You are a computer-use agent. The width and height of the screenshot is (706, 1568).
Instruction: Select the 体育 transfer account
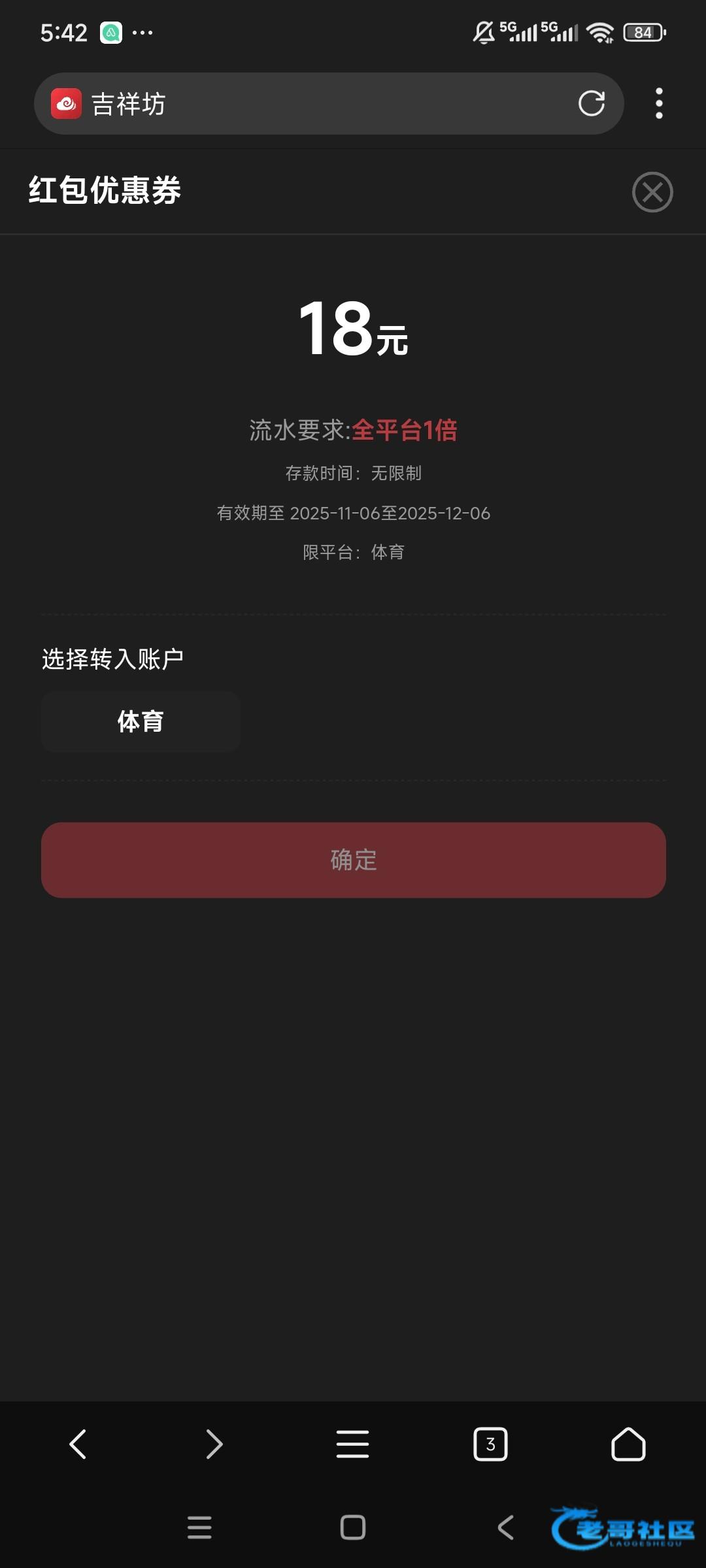pos(141,721)
